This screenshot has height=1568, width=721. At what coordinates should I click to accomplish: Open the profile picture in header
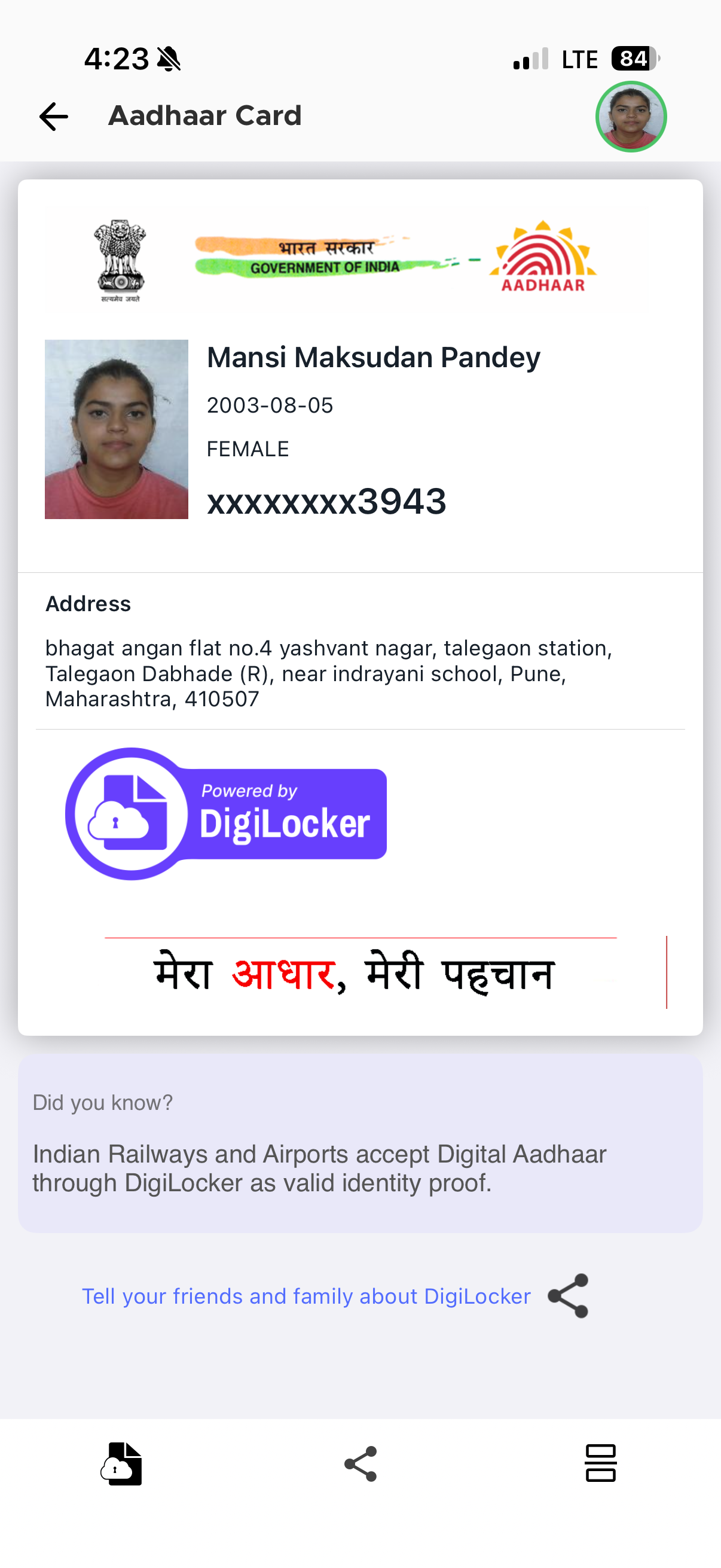(x=630, y=116)
